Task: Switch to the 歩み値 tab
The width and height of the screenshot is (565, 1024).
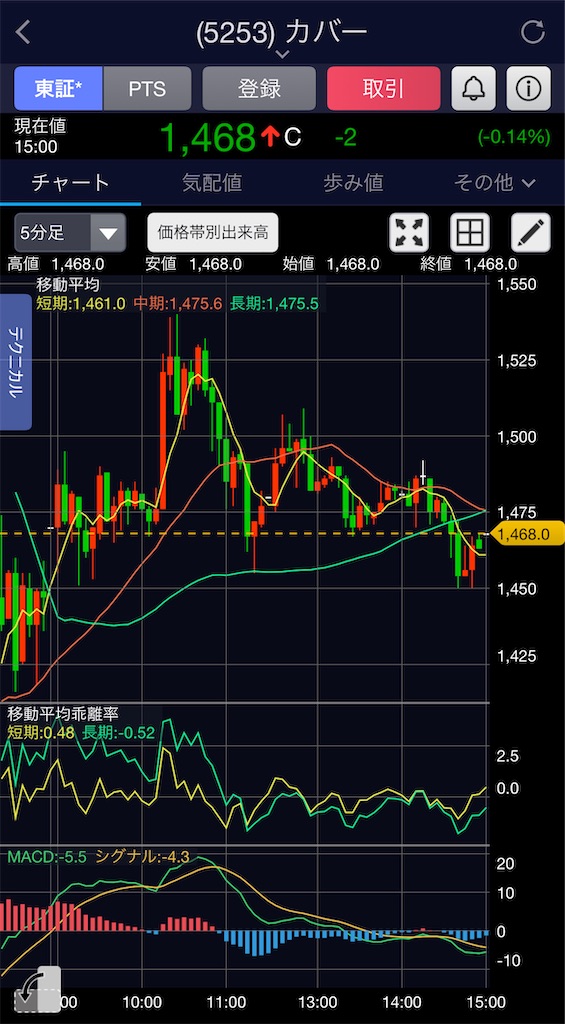Action: click(353, 183)
